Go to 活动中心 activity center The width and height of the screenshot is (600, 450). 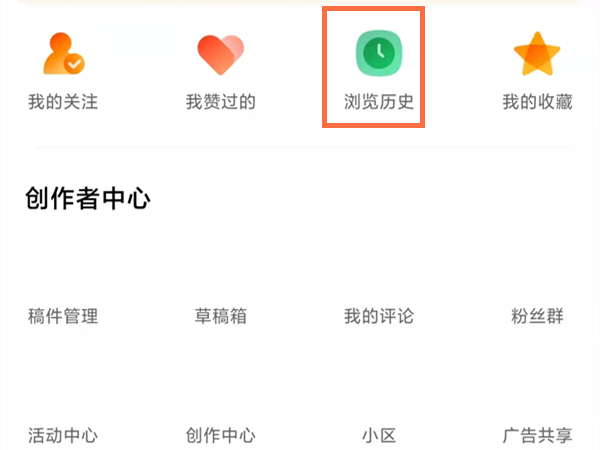(x=63, y=435)
